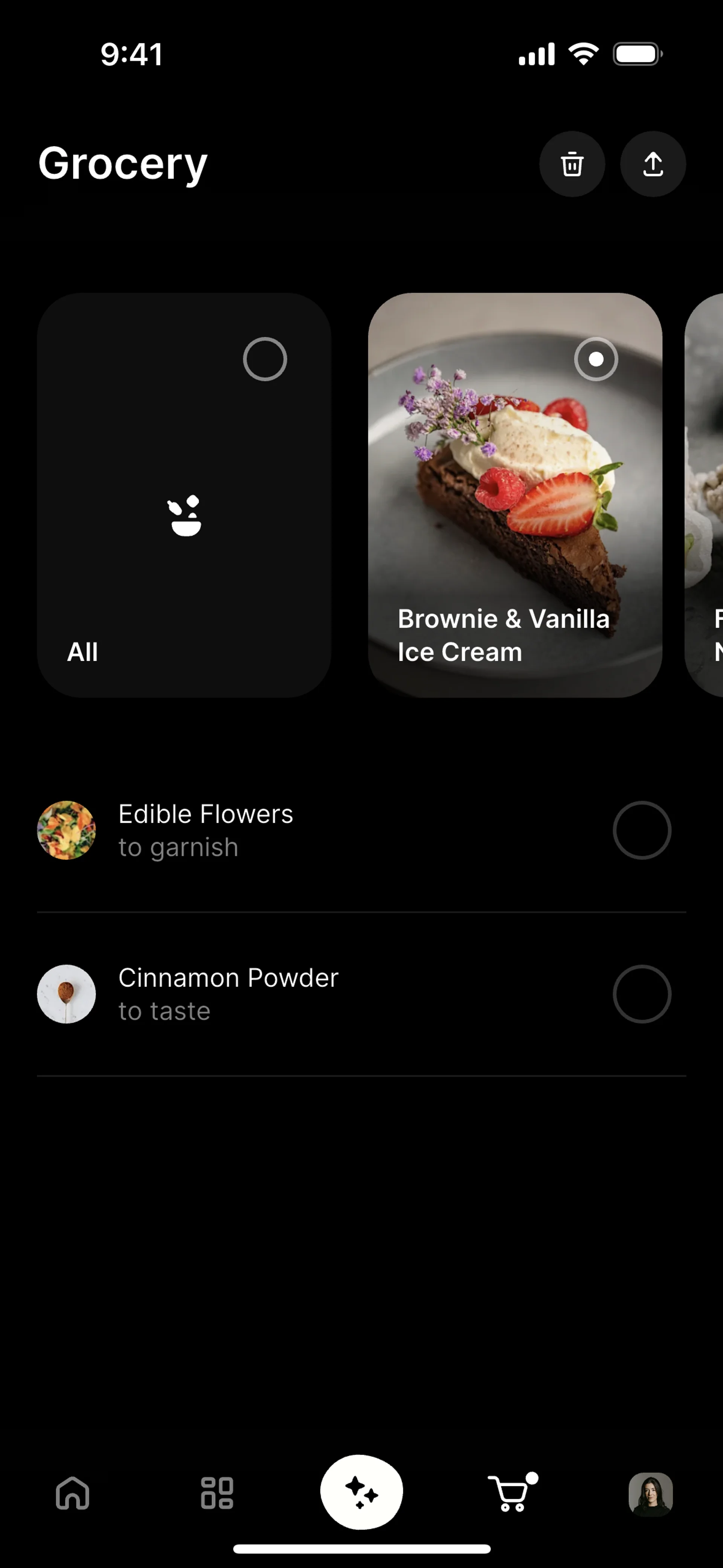Open the AI sparkle assistant button
The width and height of the screenshot is (723, 1568).
(x=361, y=1492)
